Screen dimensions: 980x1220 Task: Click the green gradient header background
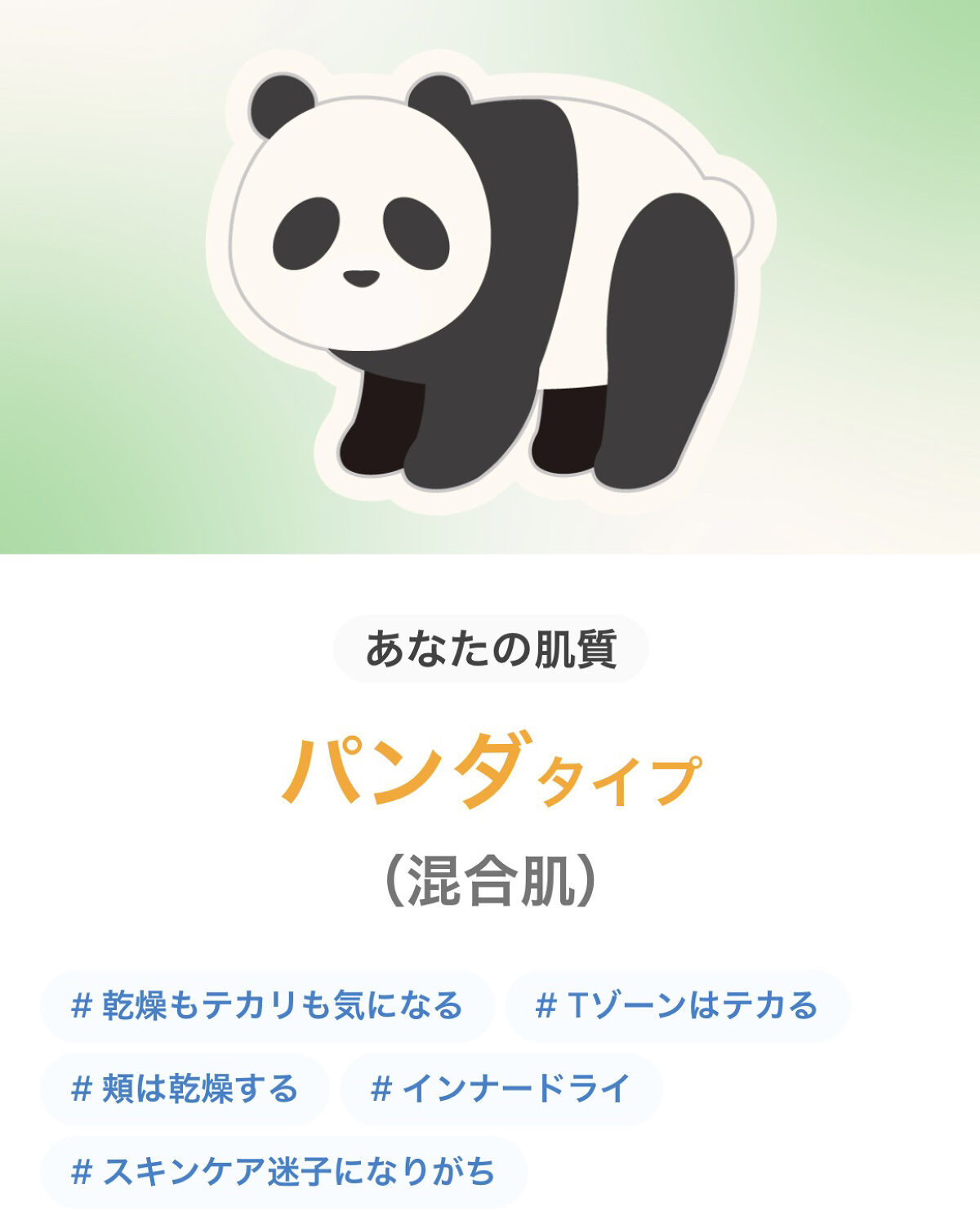click(82, 286)
